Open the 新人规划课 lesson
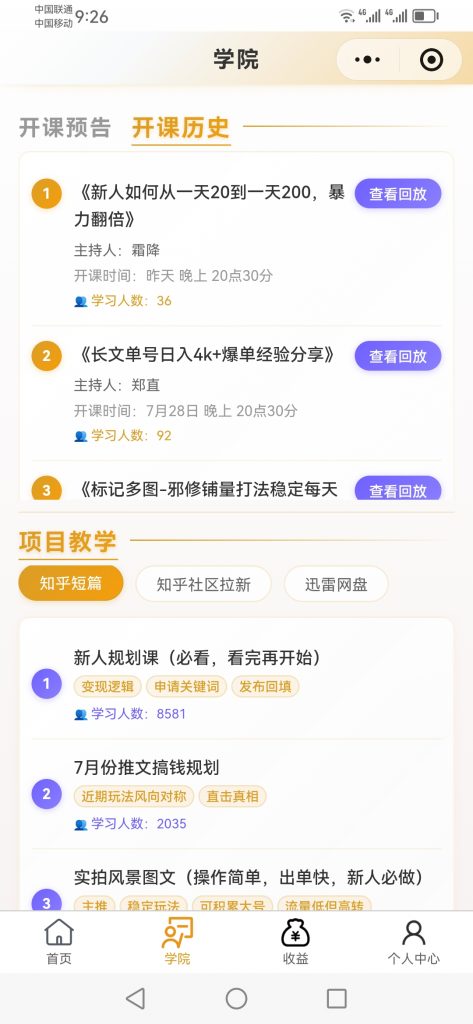The image size is (473, 1024). click(236, 684)
